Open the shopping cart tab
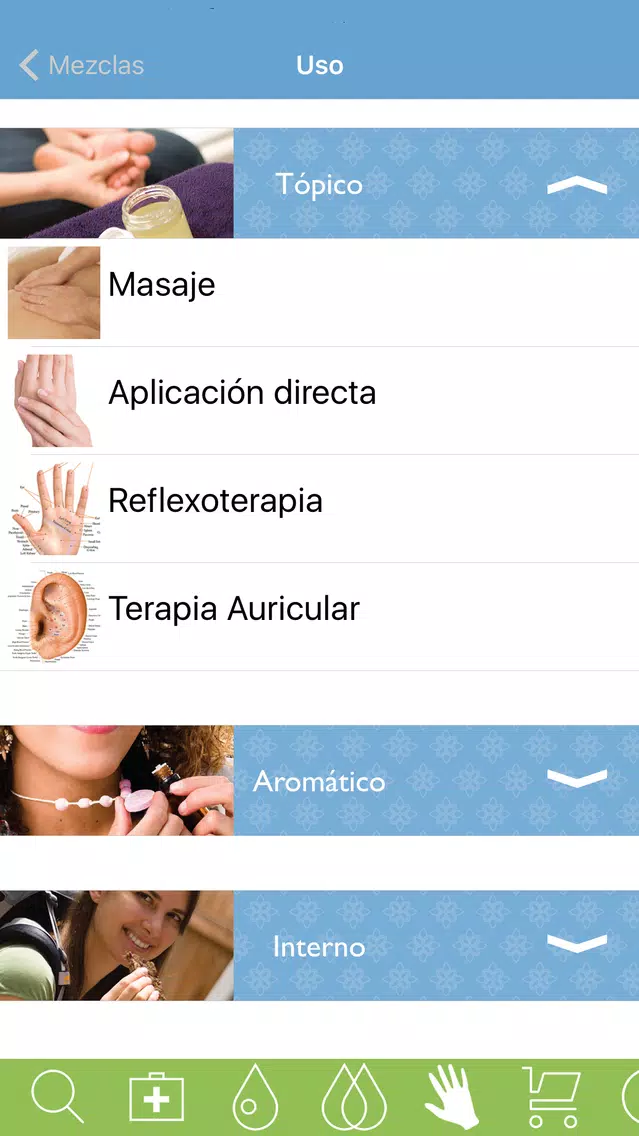 tap(551, 1098)
